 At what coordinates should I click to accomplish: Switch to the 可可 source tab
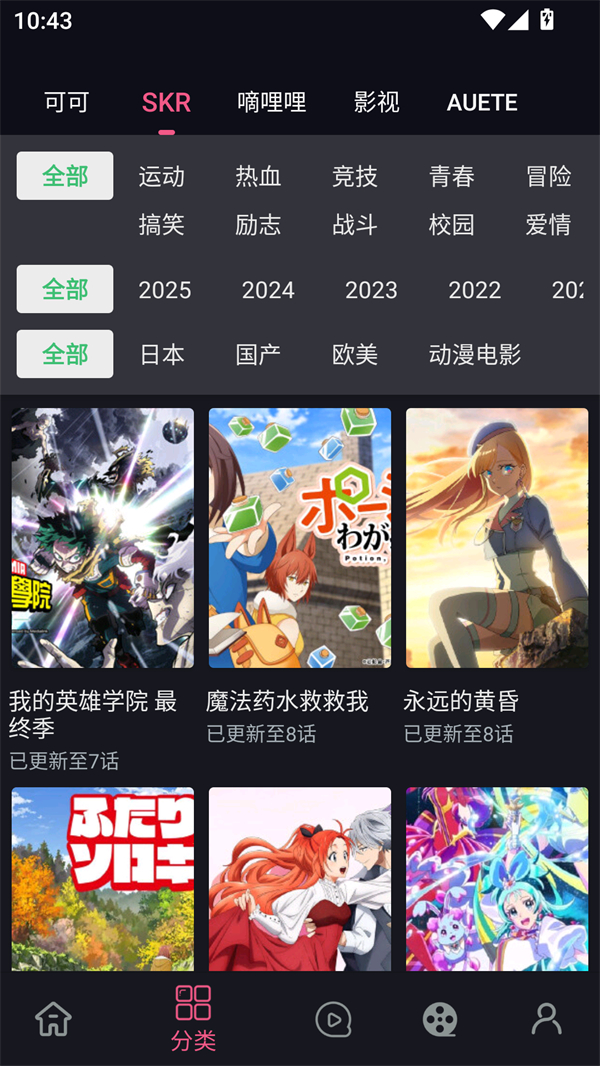pos(66,102)
